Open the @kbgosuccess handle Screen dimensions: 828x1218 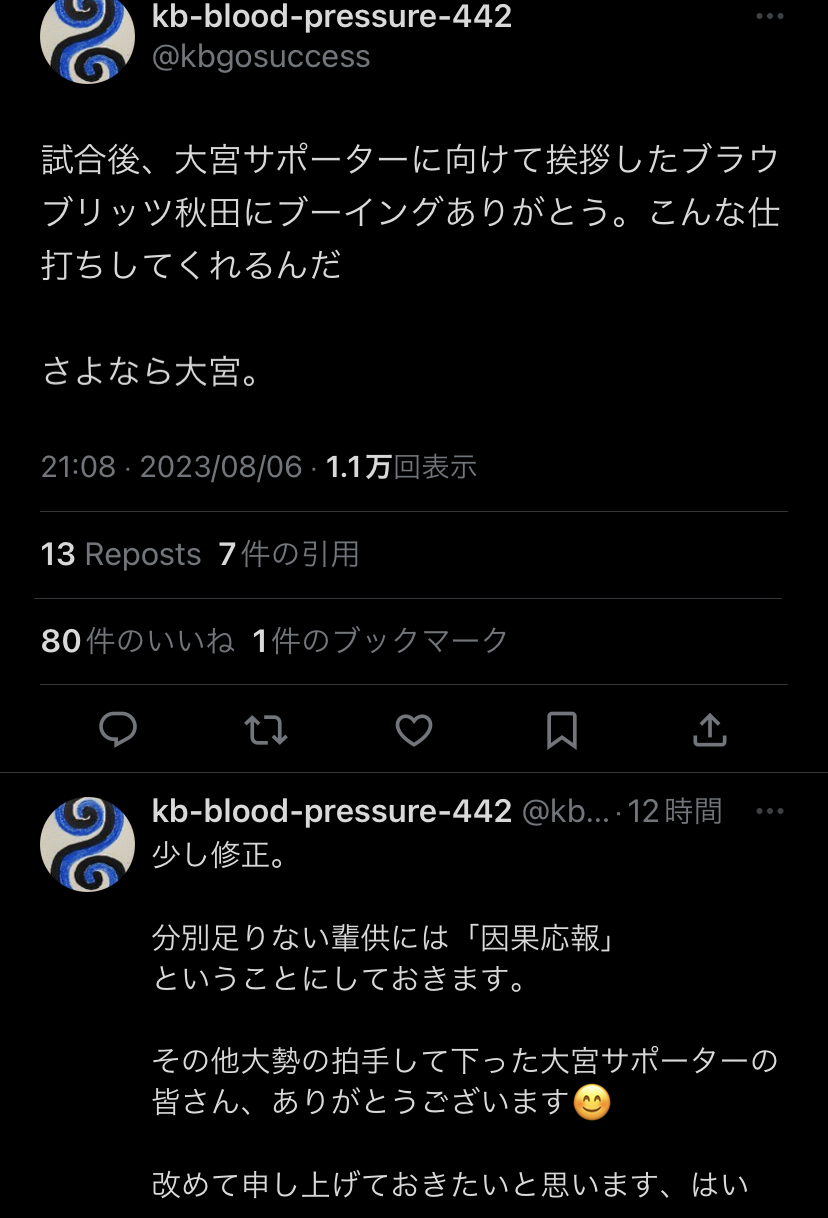261,56
